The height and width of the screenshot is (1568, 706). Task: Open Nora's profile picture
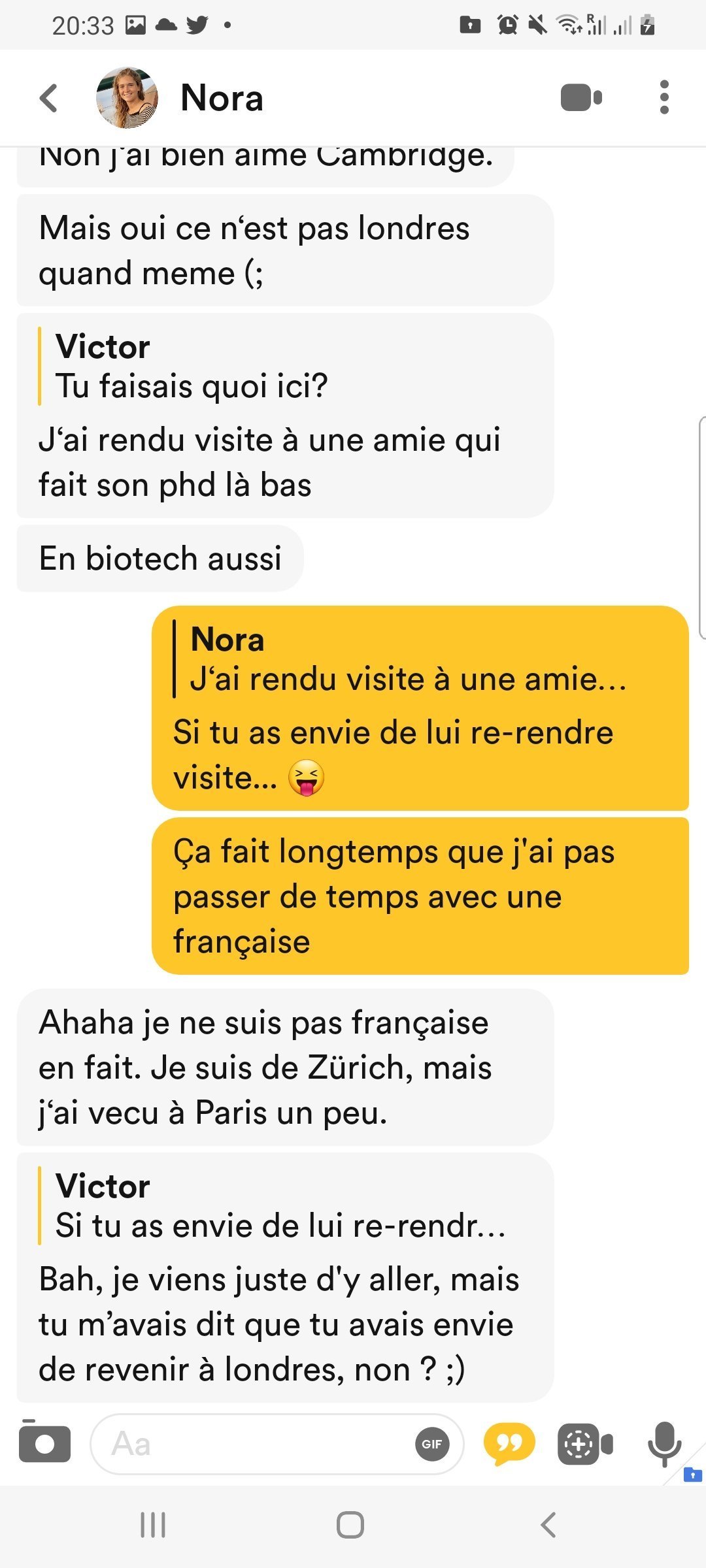(127, 98)
